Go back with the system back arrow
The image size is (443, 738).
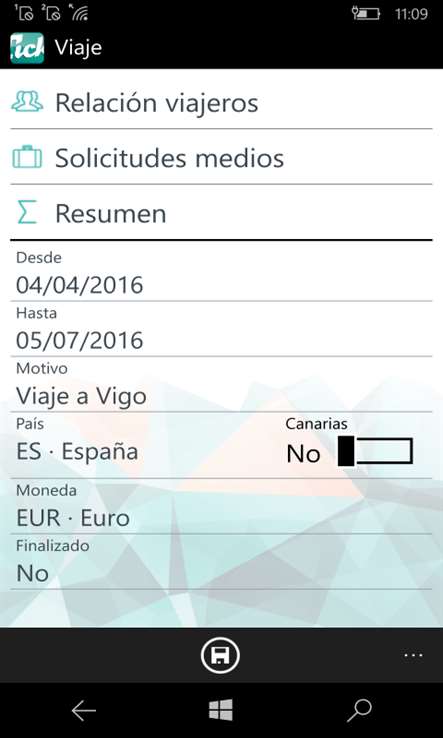[84, 711]
